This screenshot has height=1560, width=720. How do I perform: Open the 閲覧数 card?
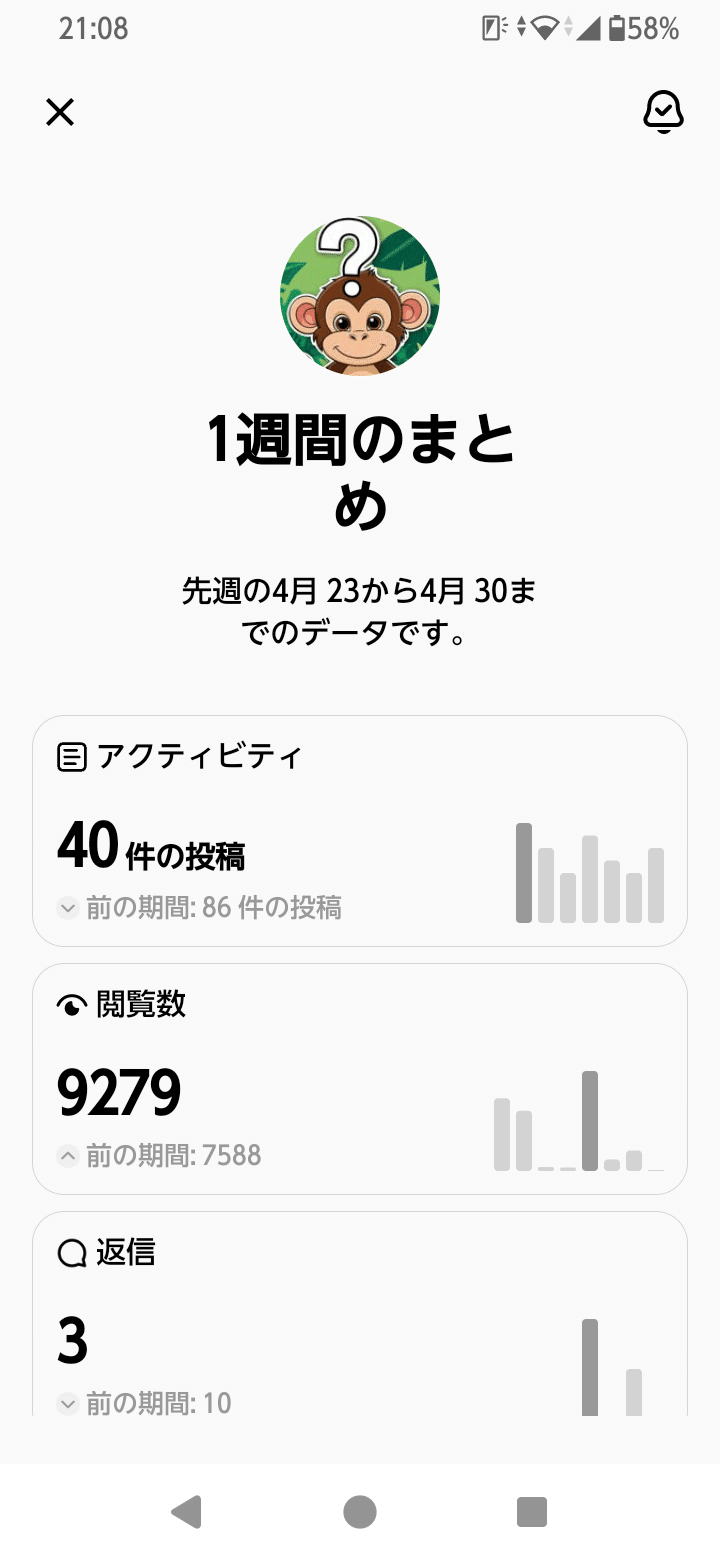pos(360,1078)
